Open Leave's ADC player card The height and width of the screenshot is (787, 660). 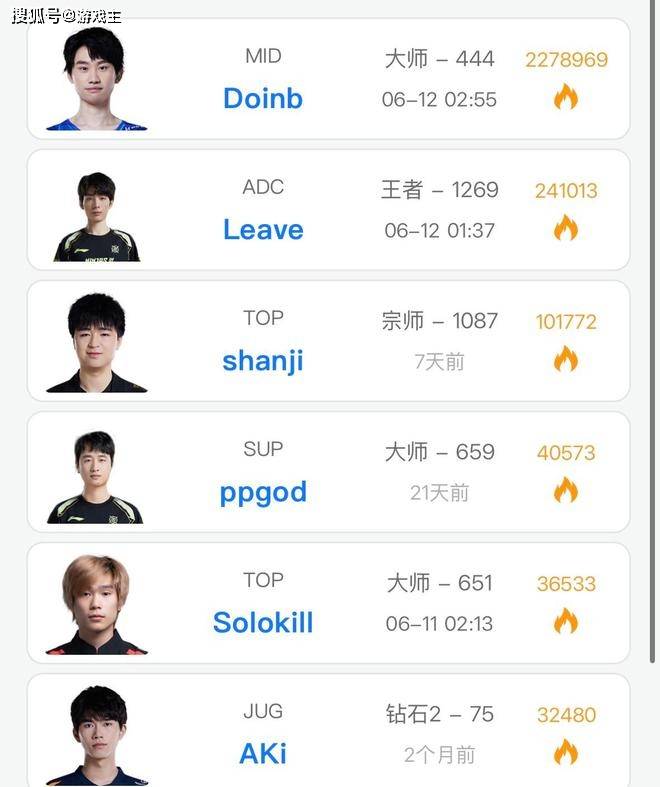263,229
